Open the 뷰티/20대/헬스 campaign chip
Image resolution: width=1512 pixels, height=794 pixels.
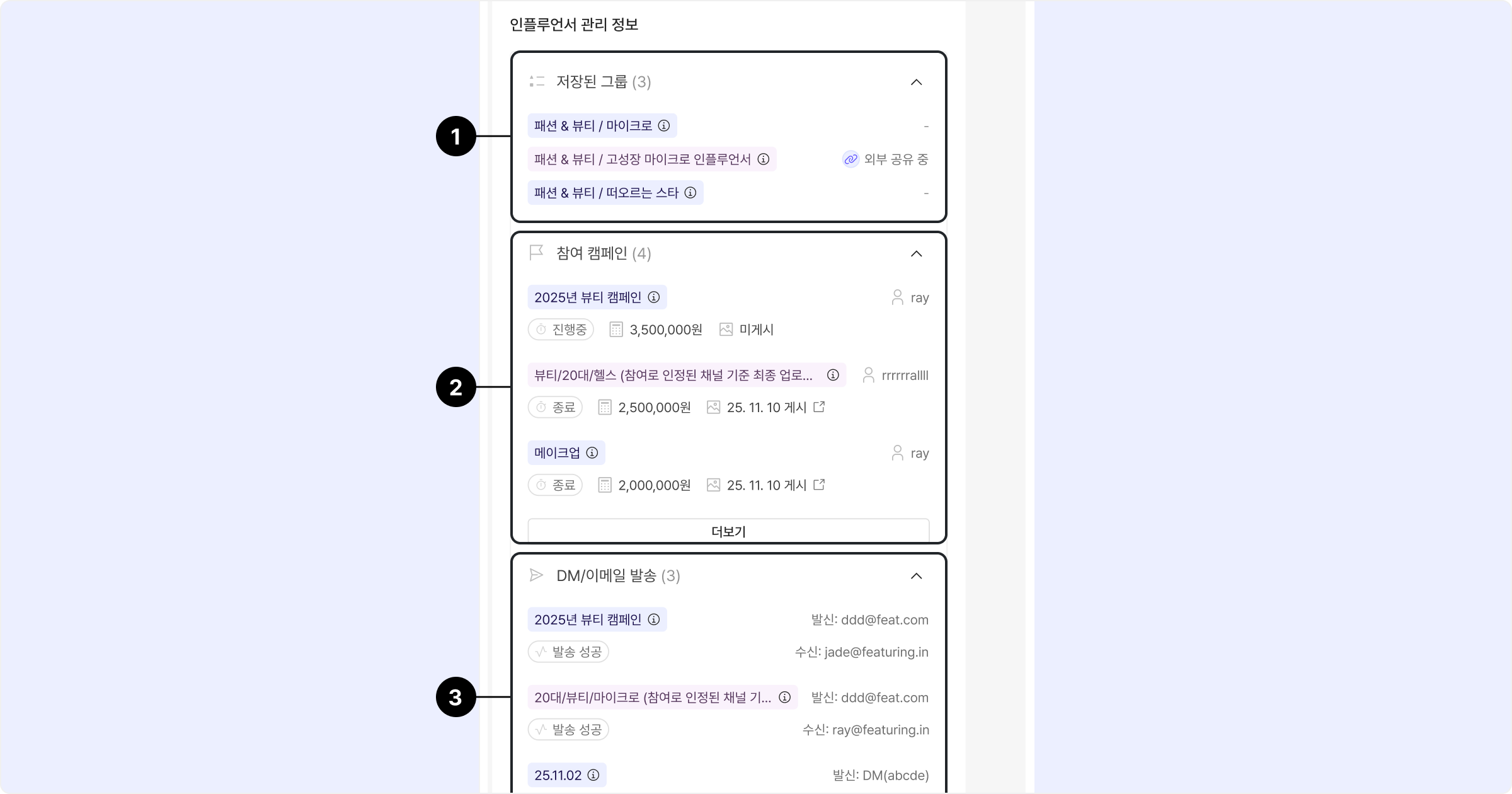pyautogui.click(x=673, y=375)
